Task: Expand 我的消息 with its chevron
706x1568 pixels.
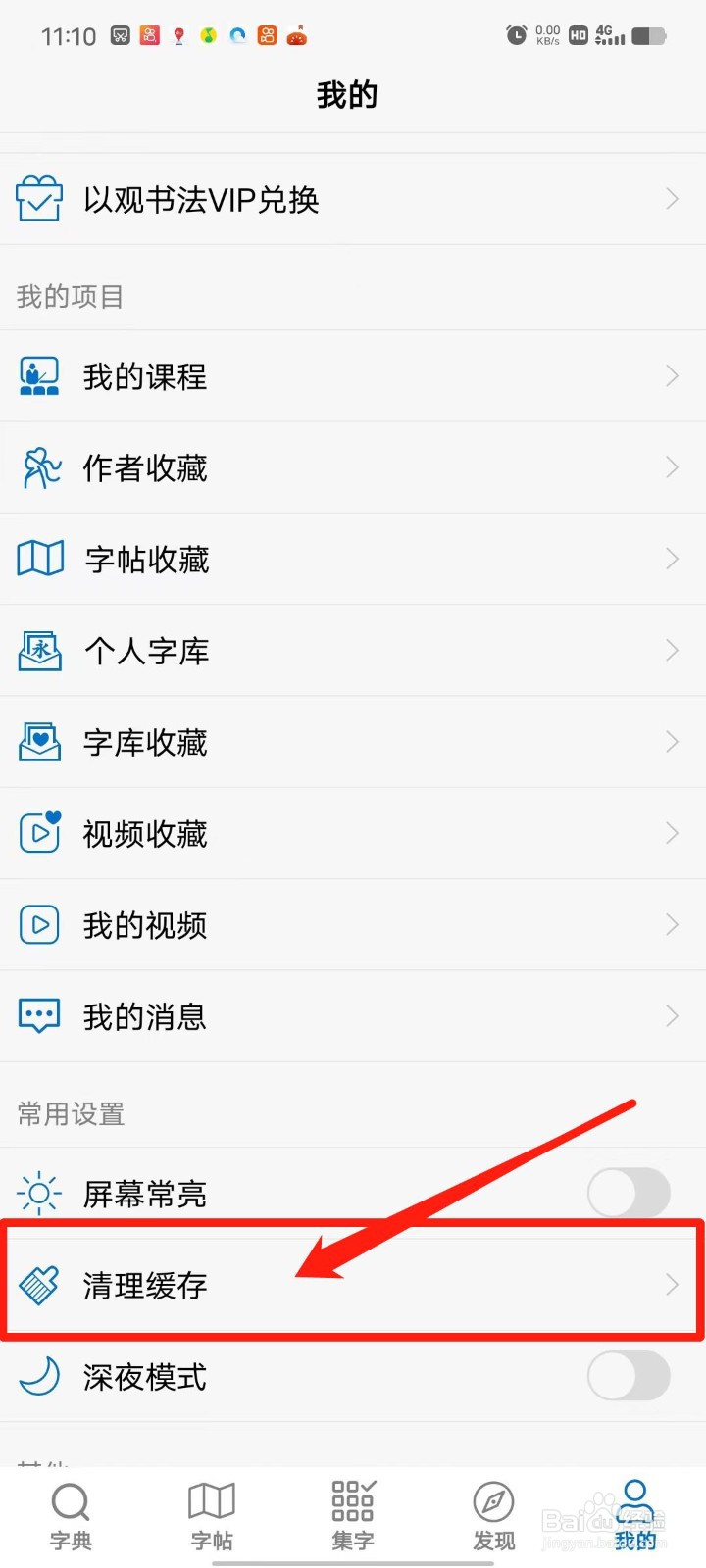Action: 672,1015
